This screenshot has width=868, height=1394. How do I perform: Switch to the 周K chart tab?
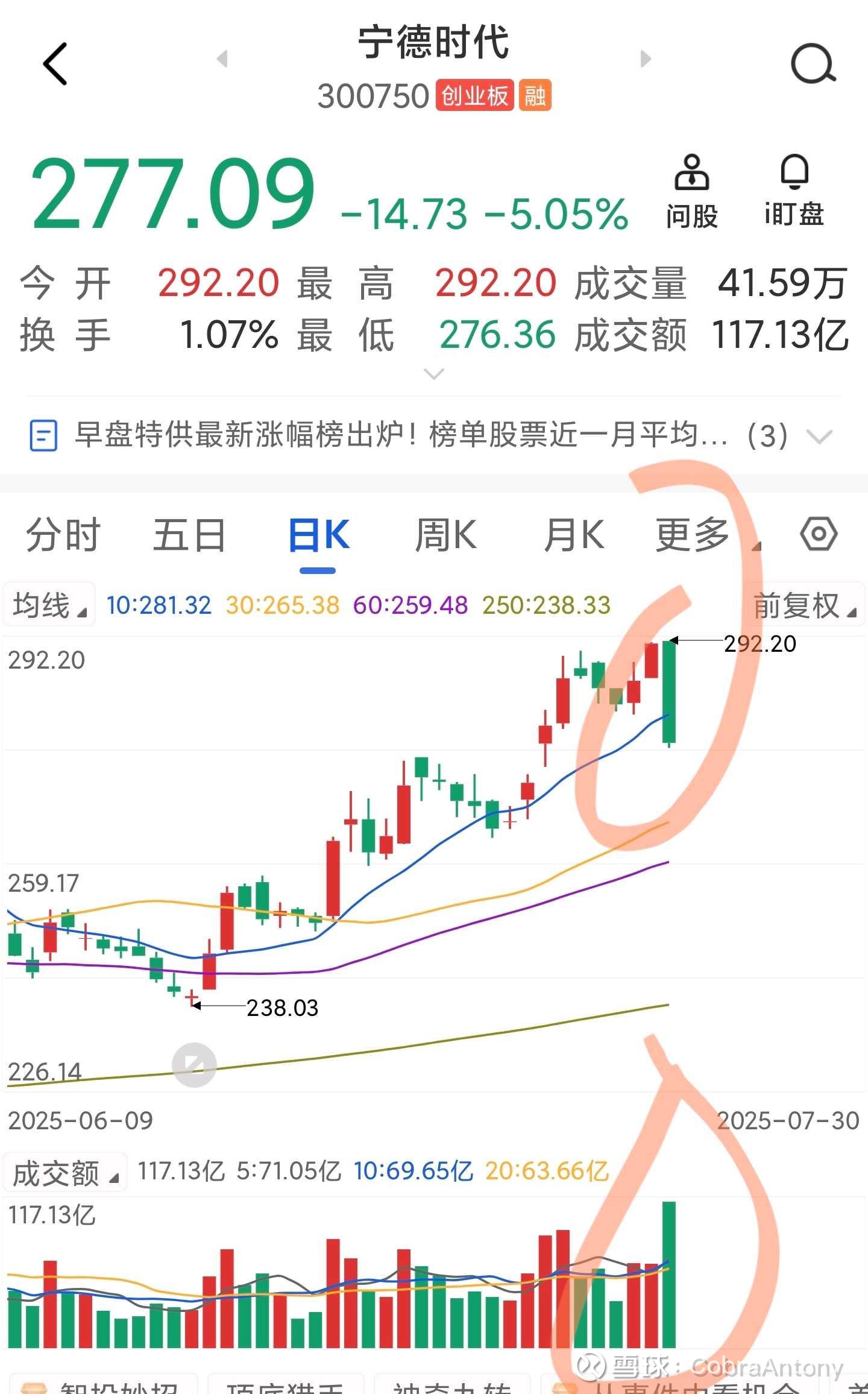pos(446,535)
